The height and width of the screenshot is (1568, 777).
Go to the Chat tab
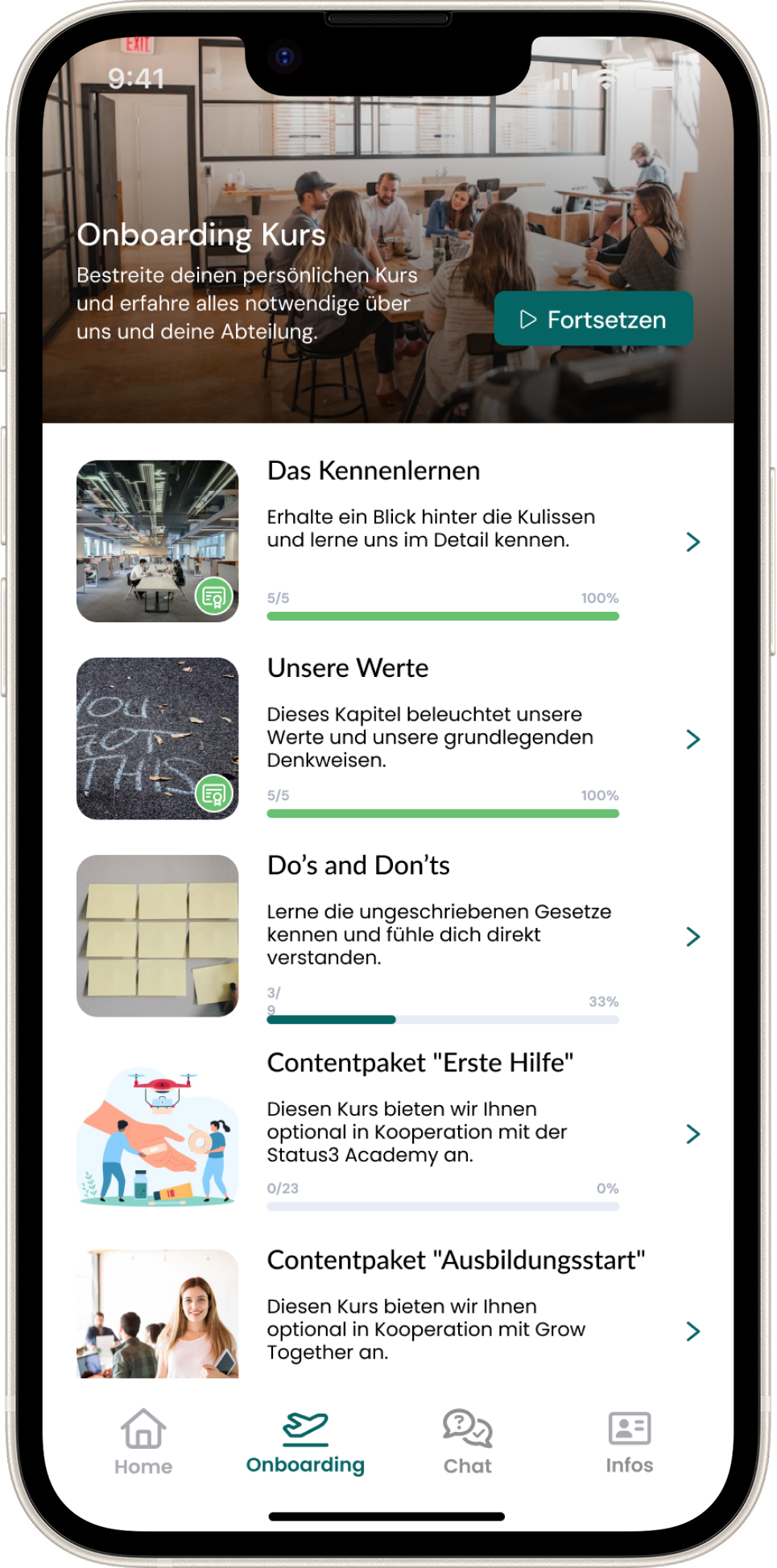(467, 1442)
